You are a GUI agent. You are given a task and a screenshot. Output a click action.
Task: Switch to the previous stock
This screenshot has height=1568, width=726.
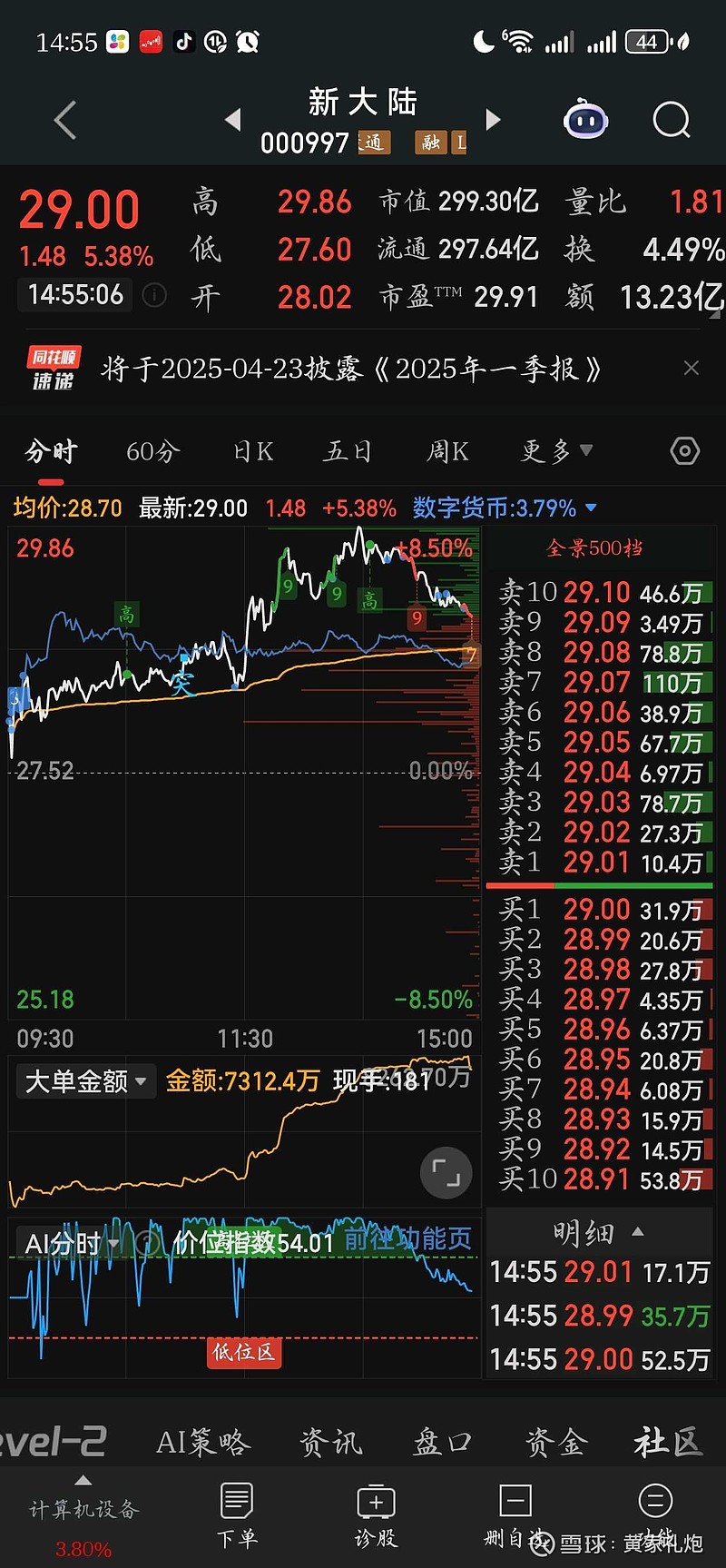click(x=233, y=119)
